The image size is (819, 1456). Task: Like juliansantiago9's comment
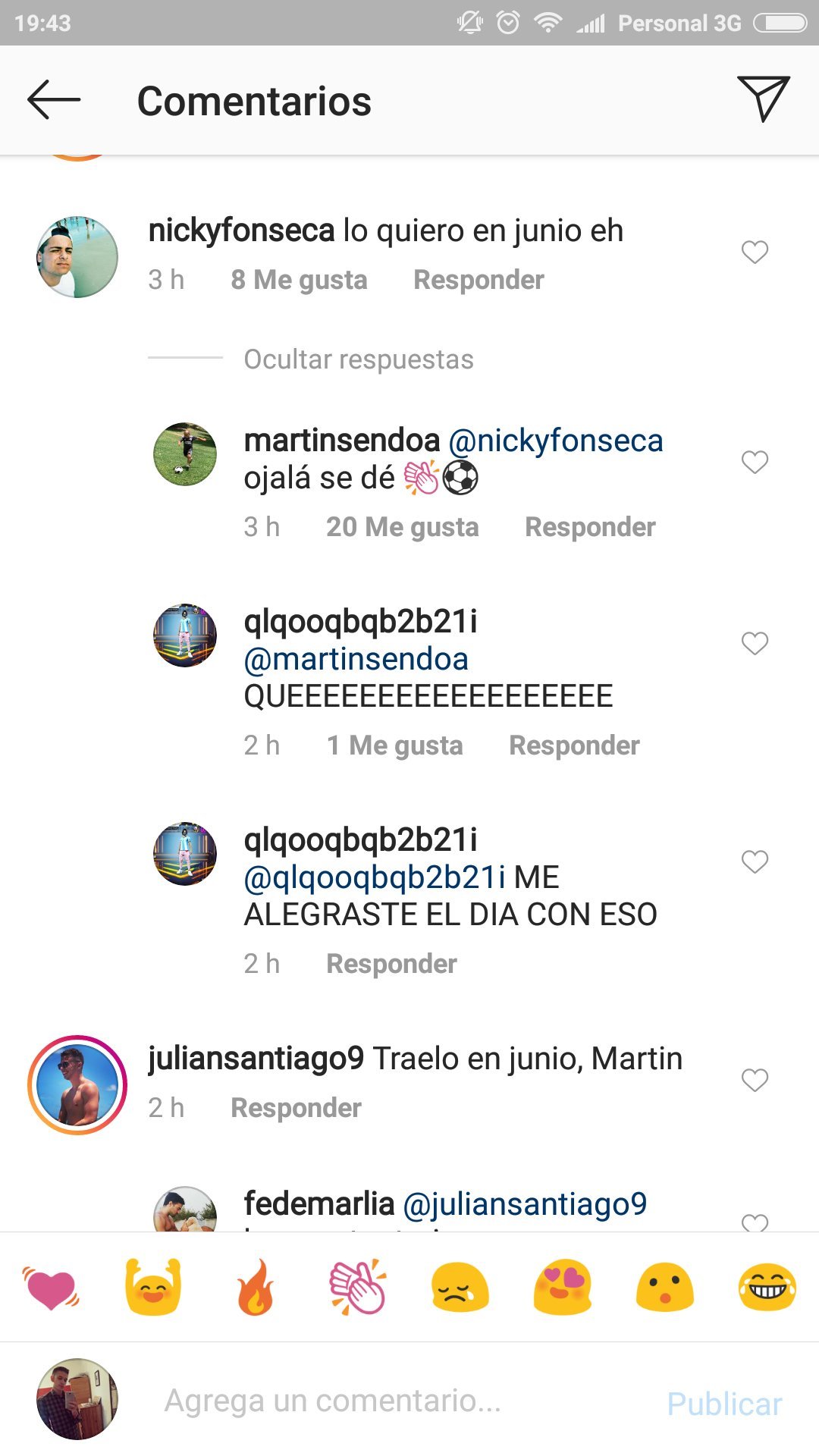click(755, 1080)
